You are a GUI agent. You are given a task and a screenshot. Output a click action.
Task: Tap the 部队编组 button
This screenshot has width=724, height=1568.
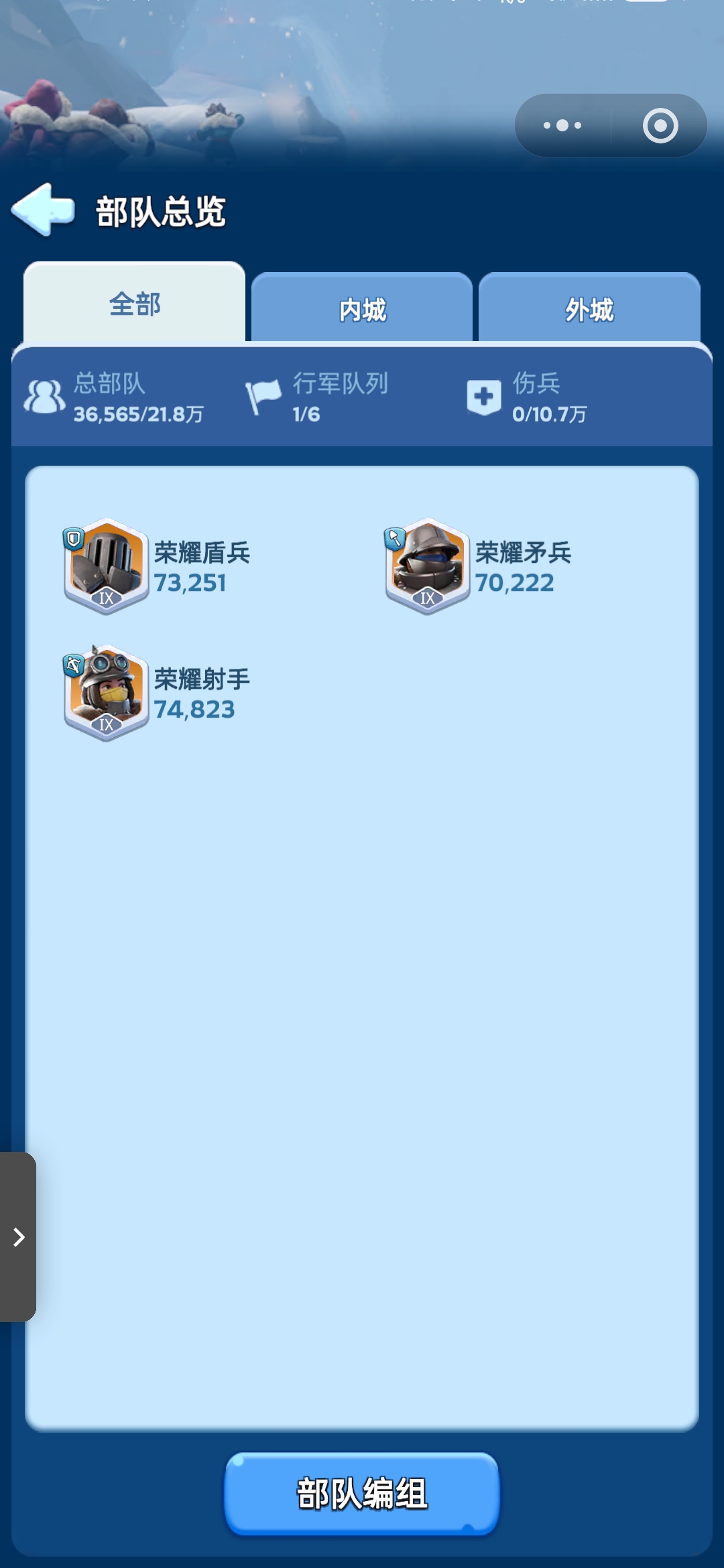[362, 1494]
